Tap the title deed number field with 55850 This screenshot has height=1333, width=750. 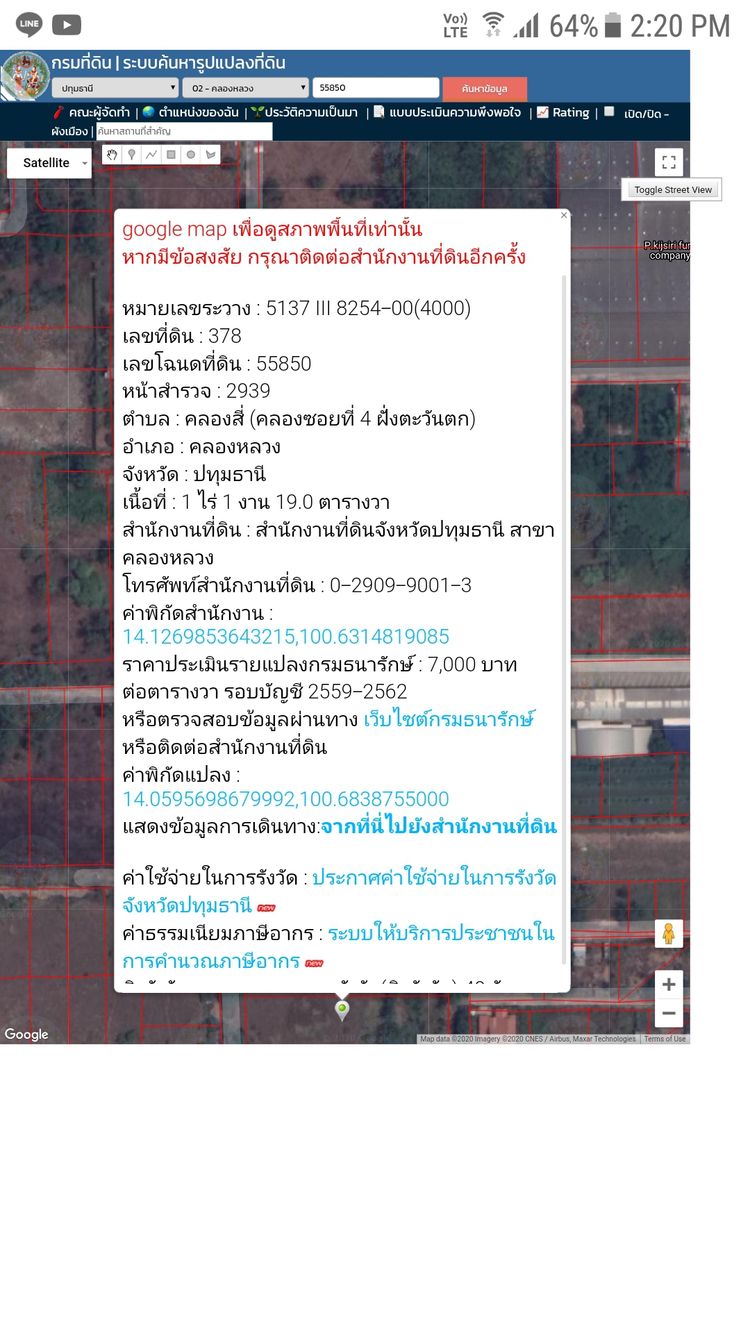375,88
